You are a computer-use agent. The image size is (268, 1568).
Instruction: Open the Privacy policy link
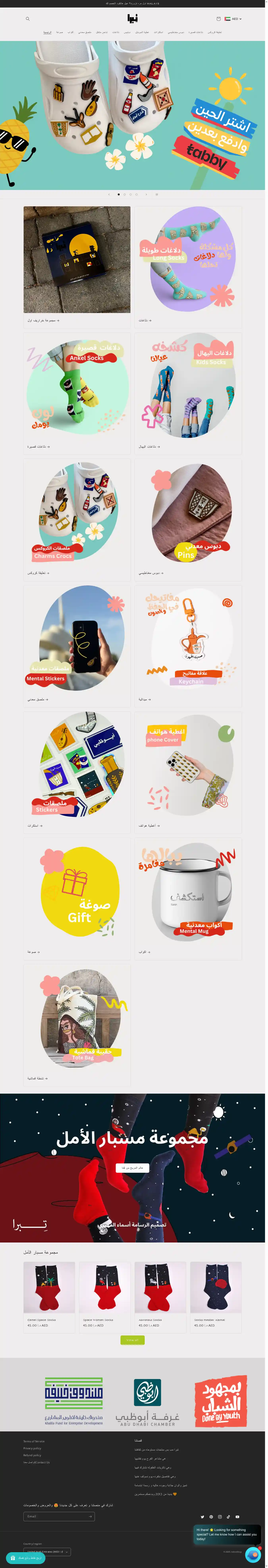[32, 1449]
